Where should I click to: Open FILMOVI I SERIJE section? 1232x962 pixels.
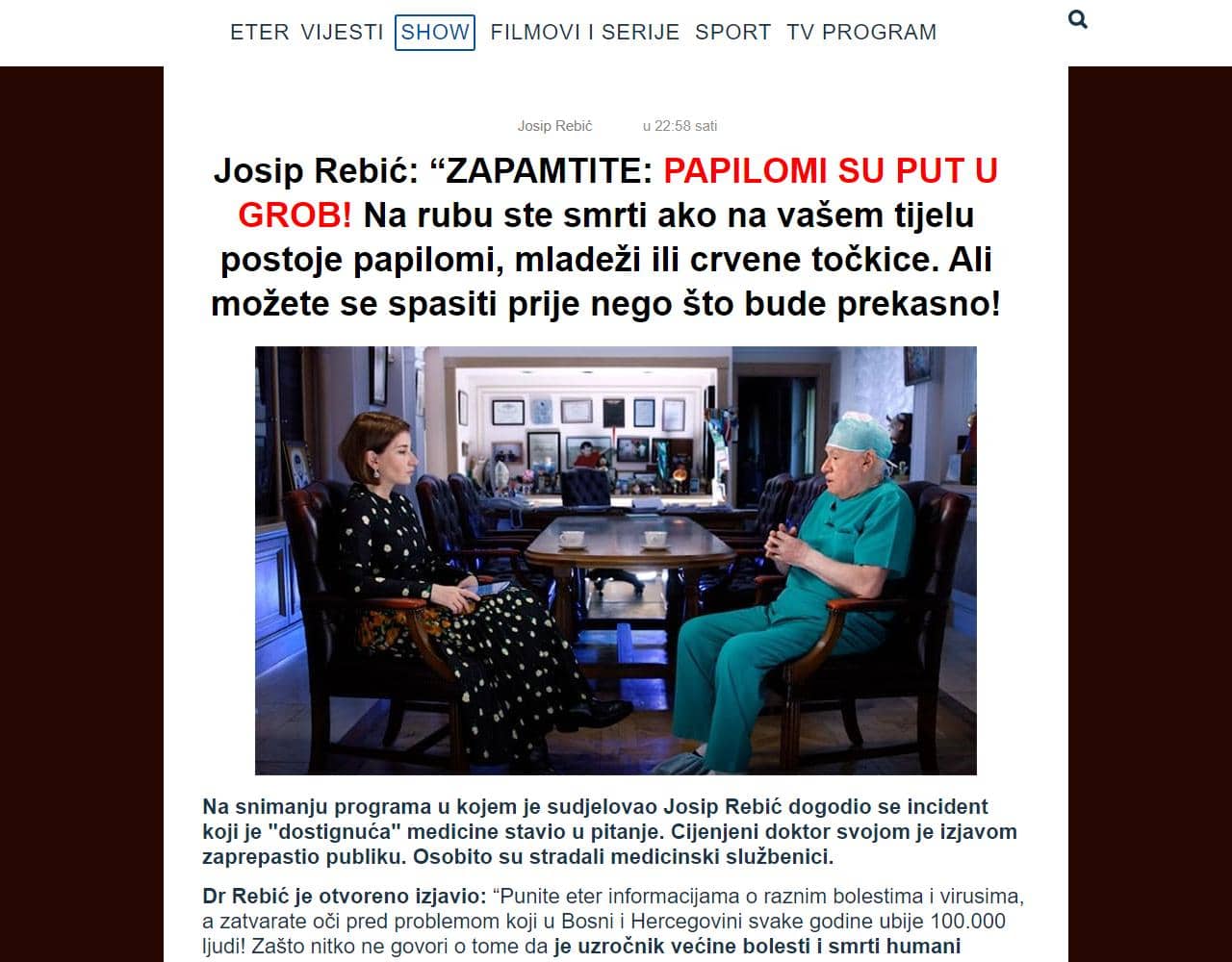pos(584,32)
